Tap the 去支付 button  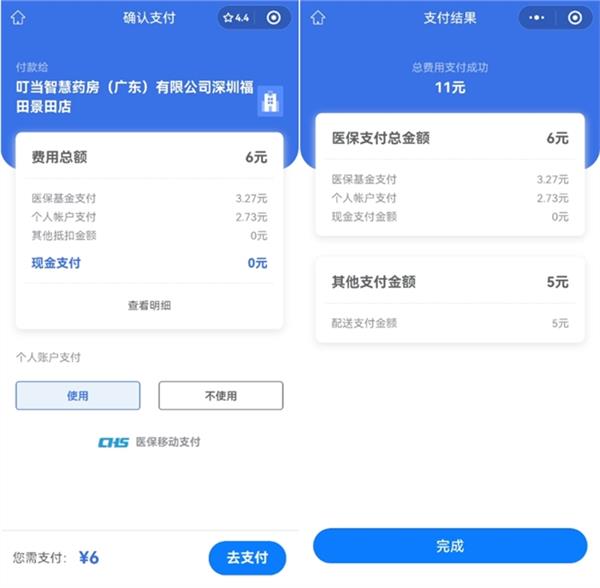click(247, 557)
